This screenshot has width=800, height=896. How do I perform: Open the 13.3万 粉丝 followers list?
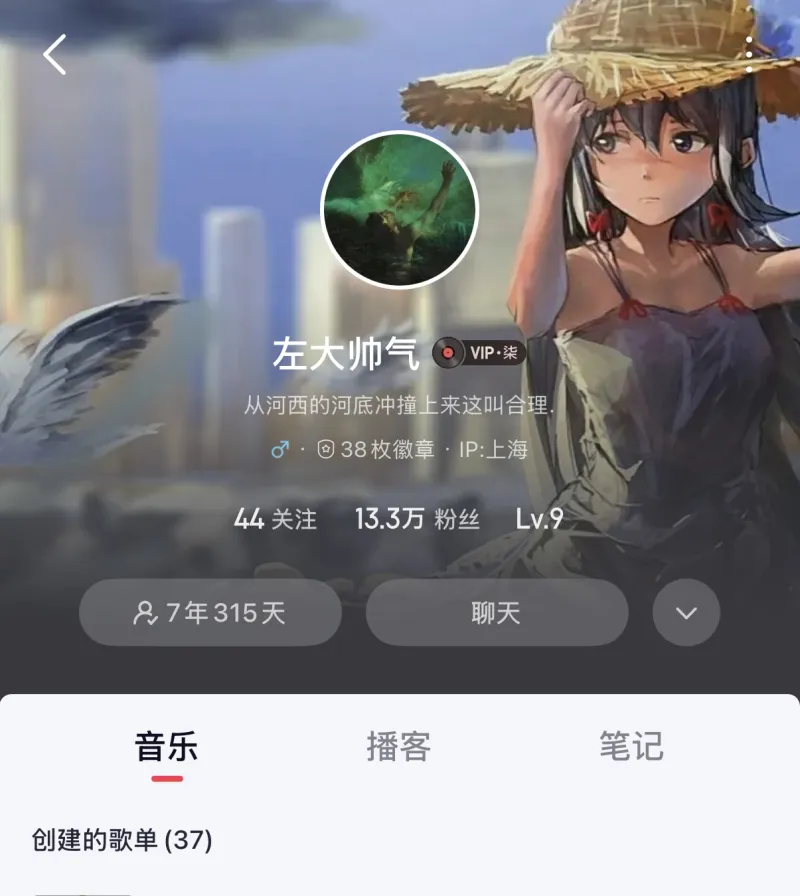(x=417, y=519)
